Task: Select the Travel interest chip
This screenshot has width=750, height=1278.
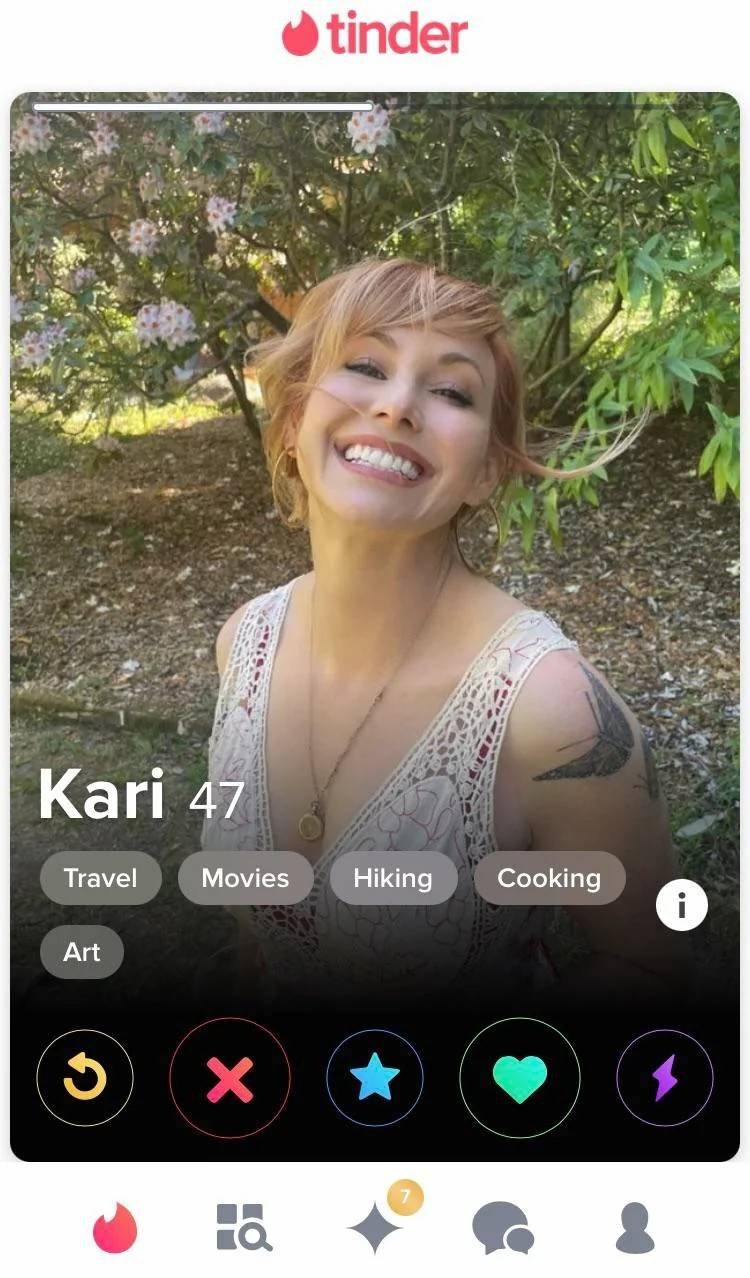Action: coord(100,878)
